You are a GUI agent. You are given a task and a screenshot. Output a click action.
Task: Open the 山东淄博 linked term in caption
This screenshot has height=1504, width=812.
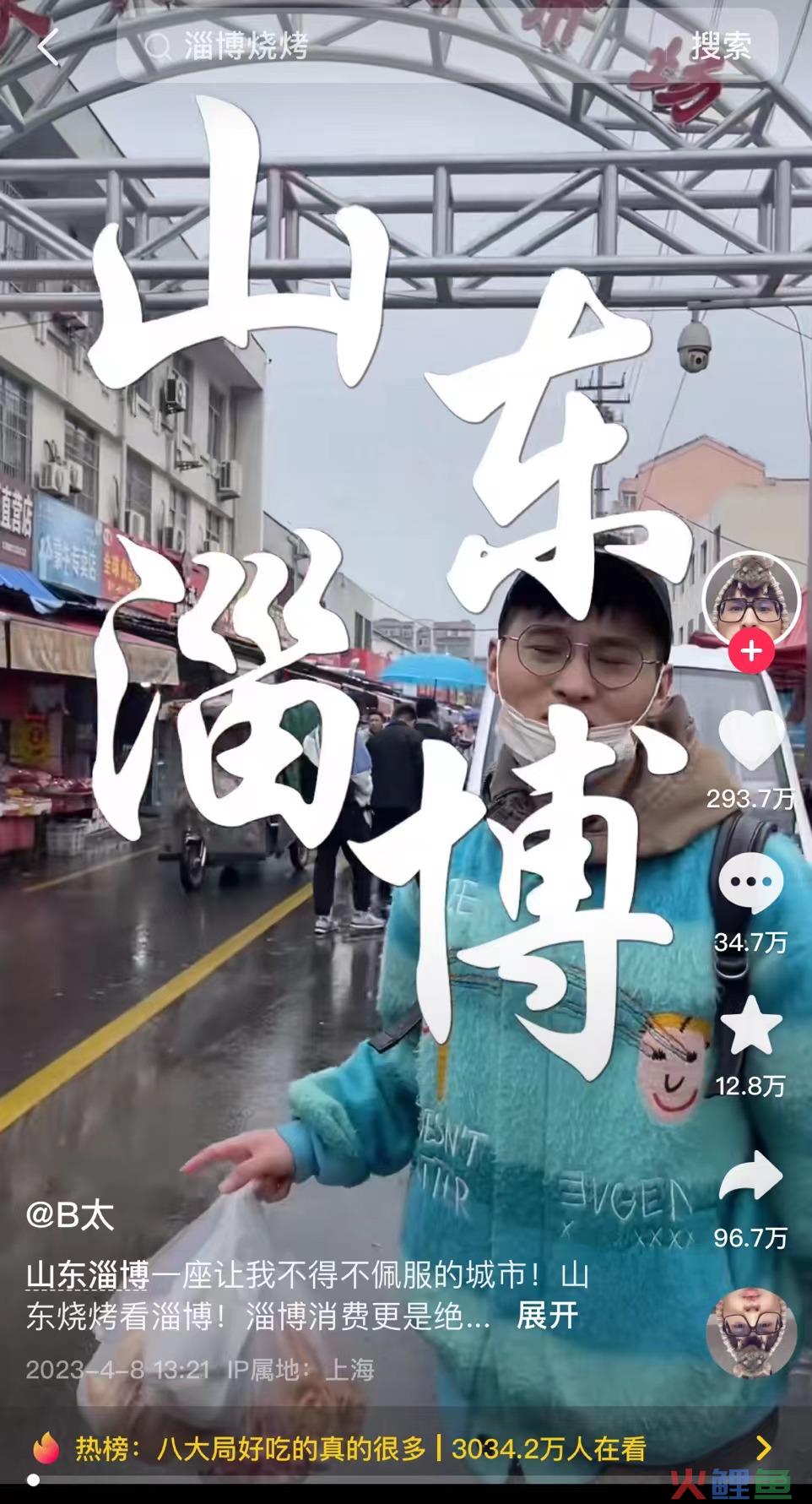point(88,1275)
